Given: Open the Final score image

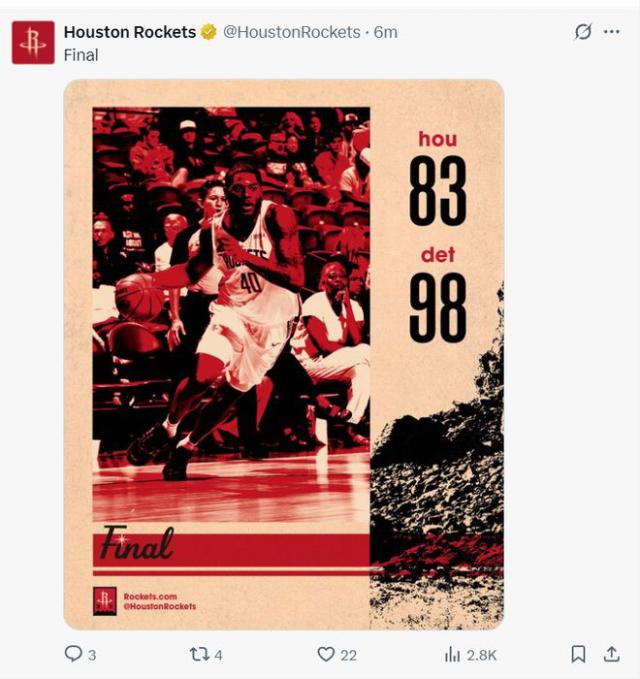Looking at the screenshot, I should click(x=283, y=354).
